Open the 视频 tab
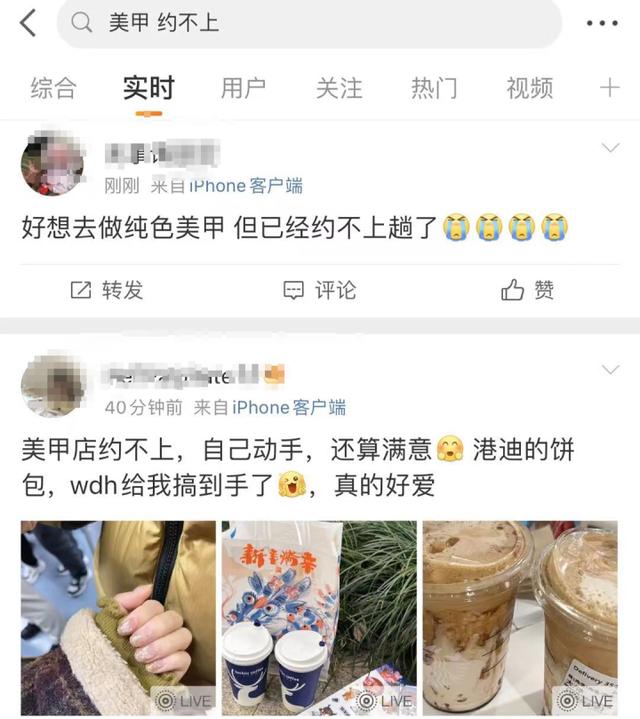Screen dimensions: 640x719 (529, 88)
